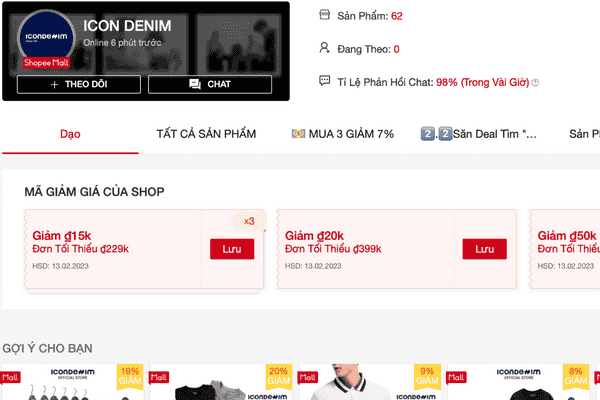The image size is (600, 400).
Task: Open the help icon beside chat response rate
Action: pos(535,82)
